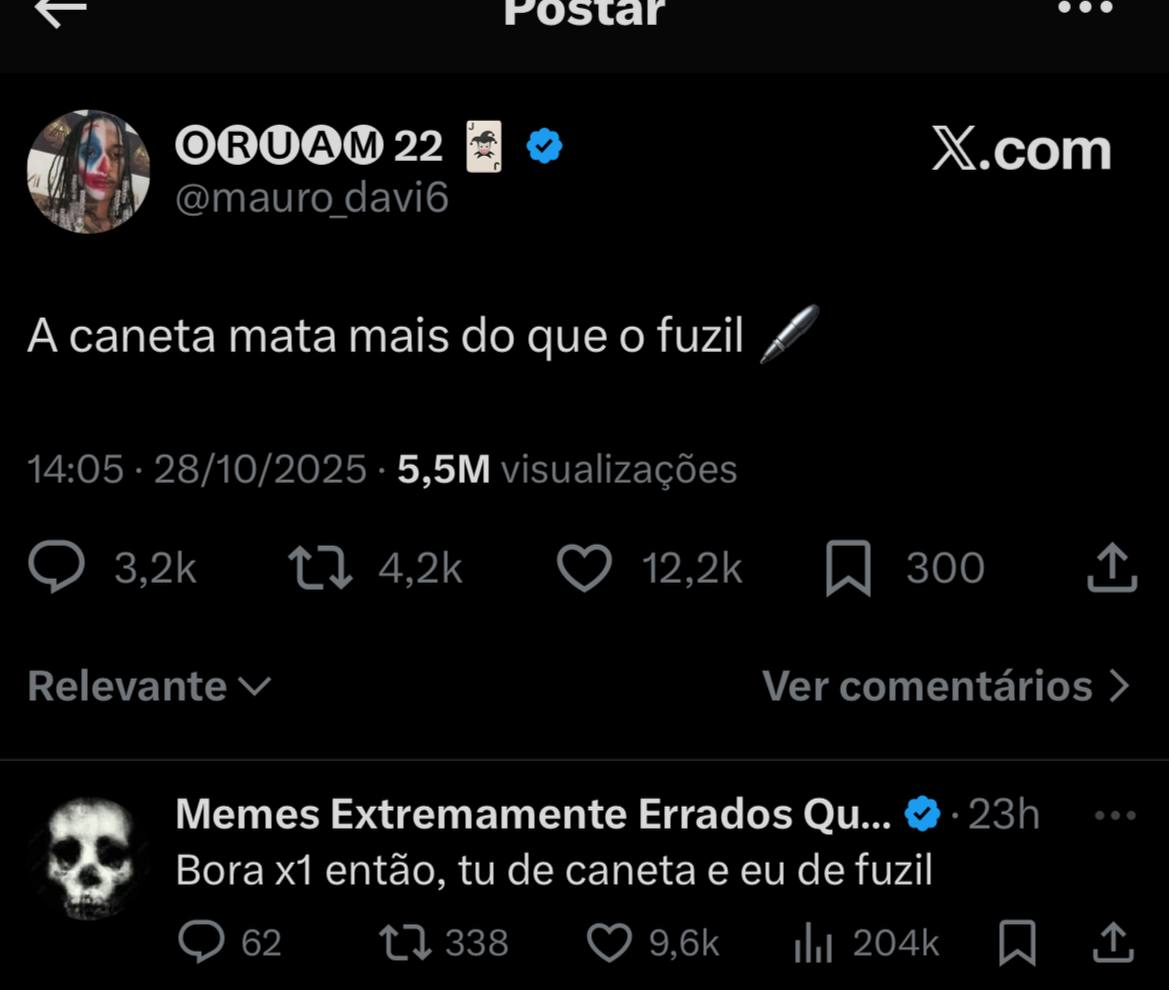The height and width of the screenshot is (990, 1169).
Task: Like the post with 12,2k likes
Action: (584, 568)
